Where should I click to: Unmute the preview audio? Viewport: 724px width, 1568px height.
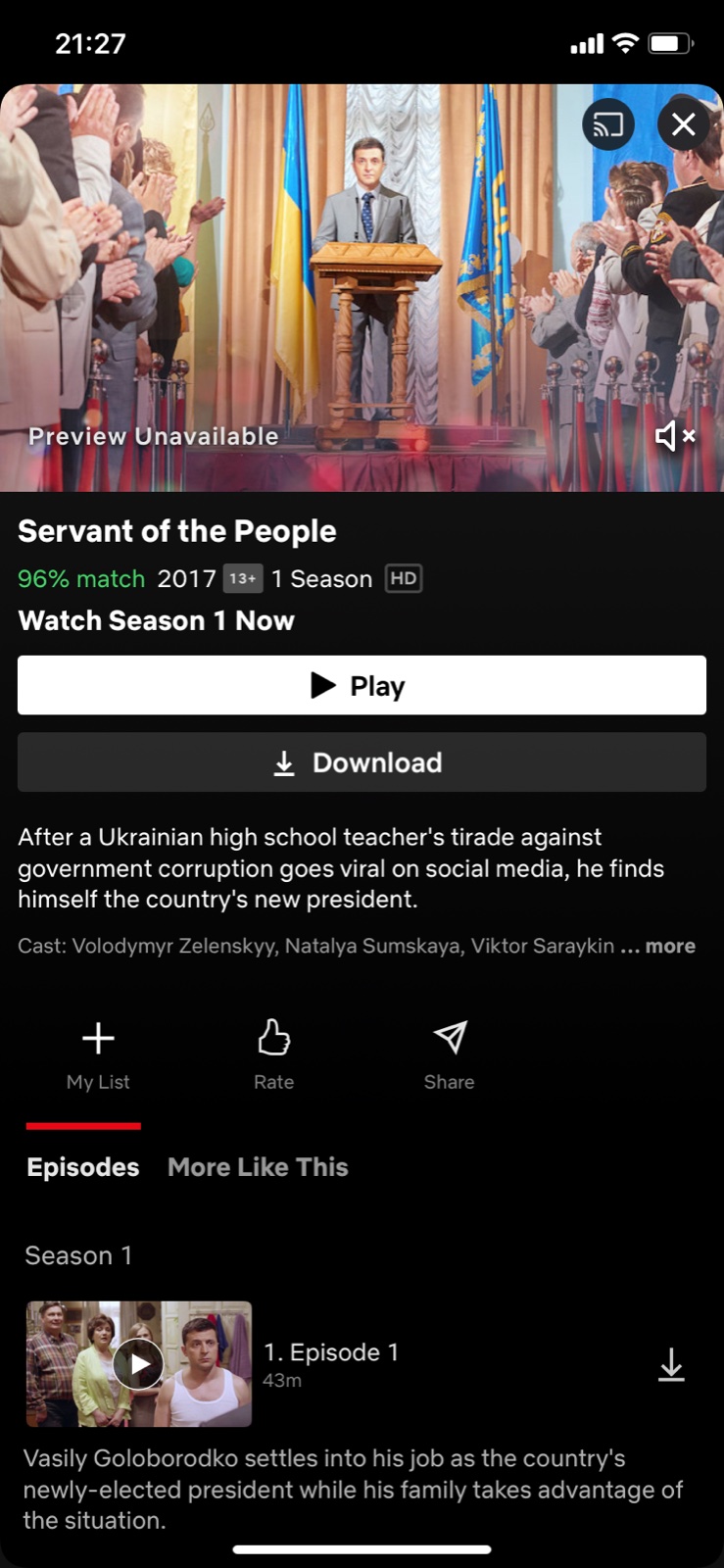(674, 436)
